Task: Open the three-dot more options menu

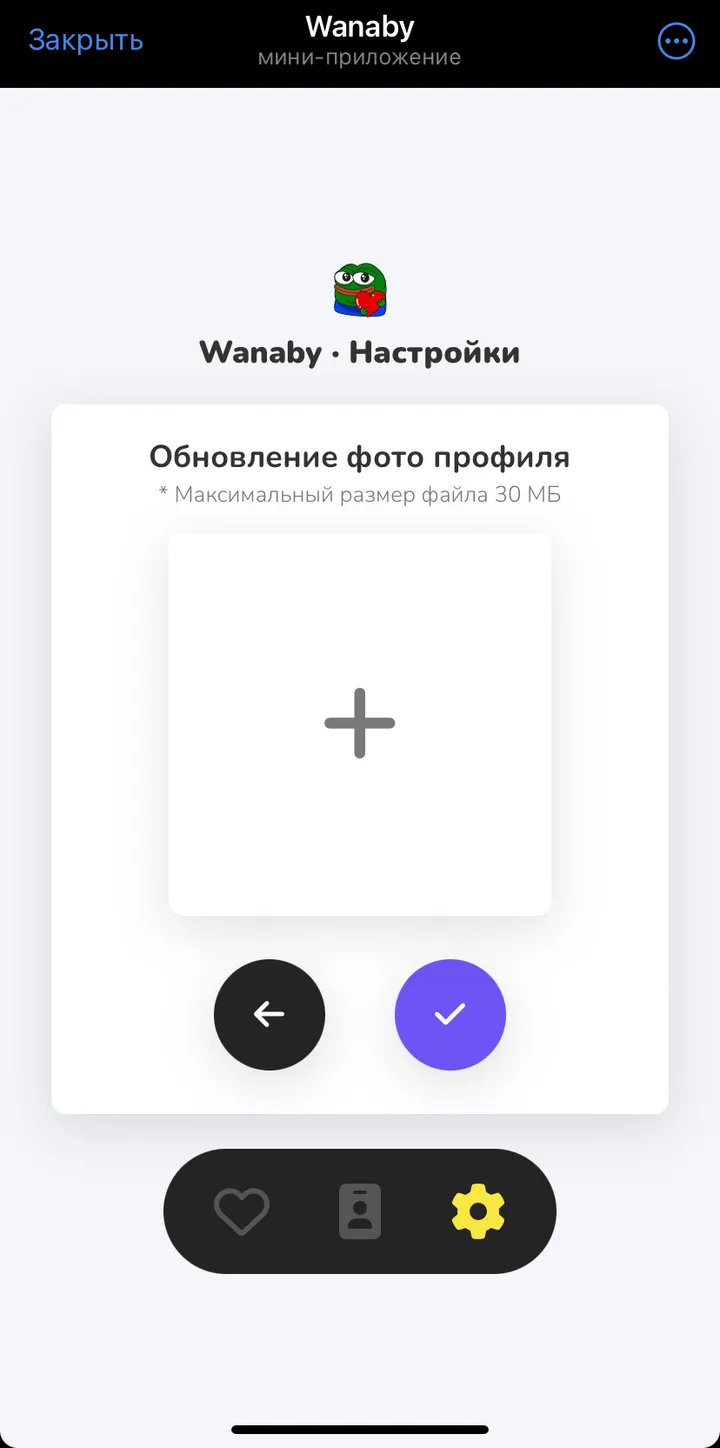Action: (676, 41)
